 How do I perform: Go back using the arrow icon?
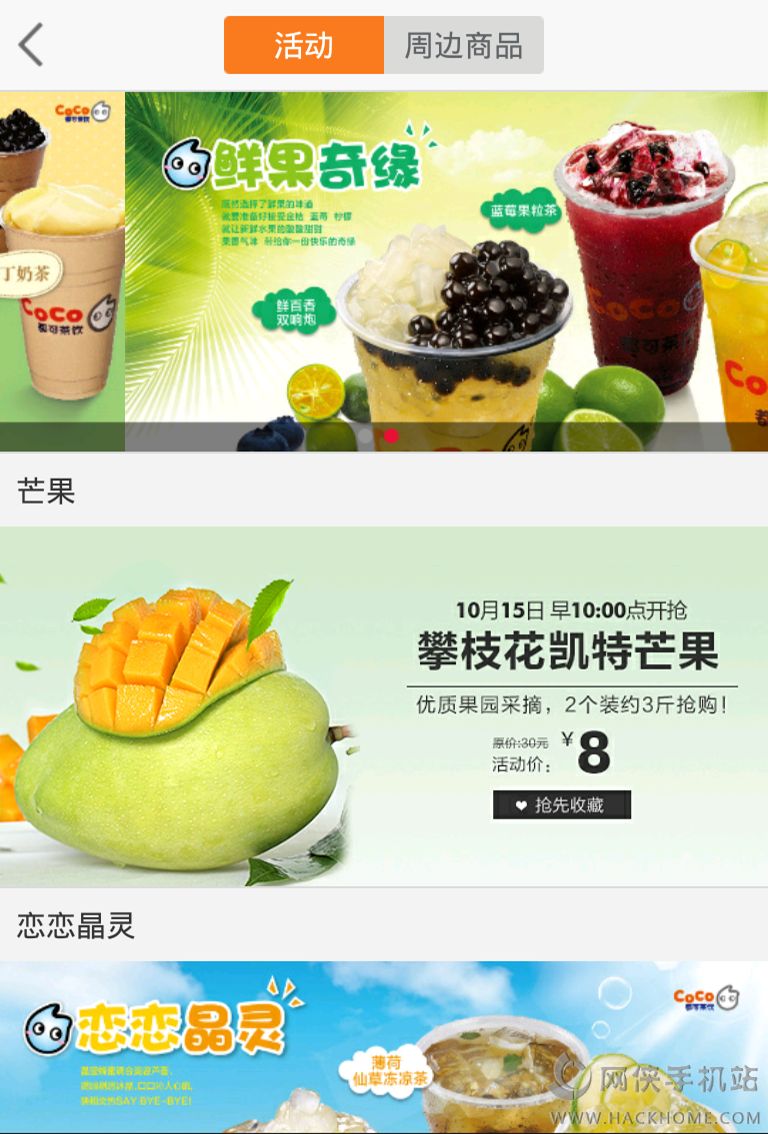pos(31,45)
